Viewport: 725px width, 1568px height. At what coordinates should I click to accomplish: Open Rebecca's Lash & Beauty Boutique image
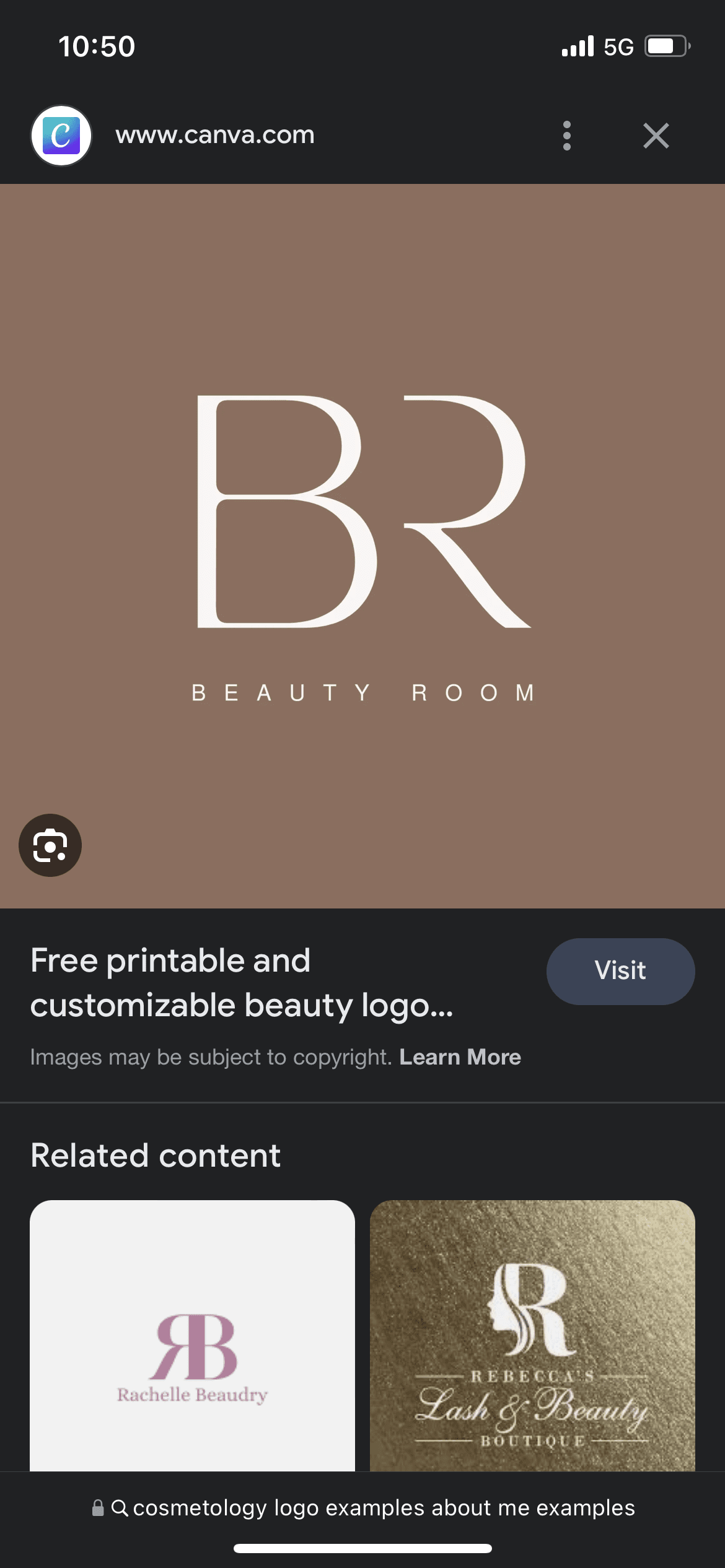(x=532, y=1336)
